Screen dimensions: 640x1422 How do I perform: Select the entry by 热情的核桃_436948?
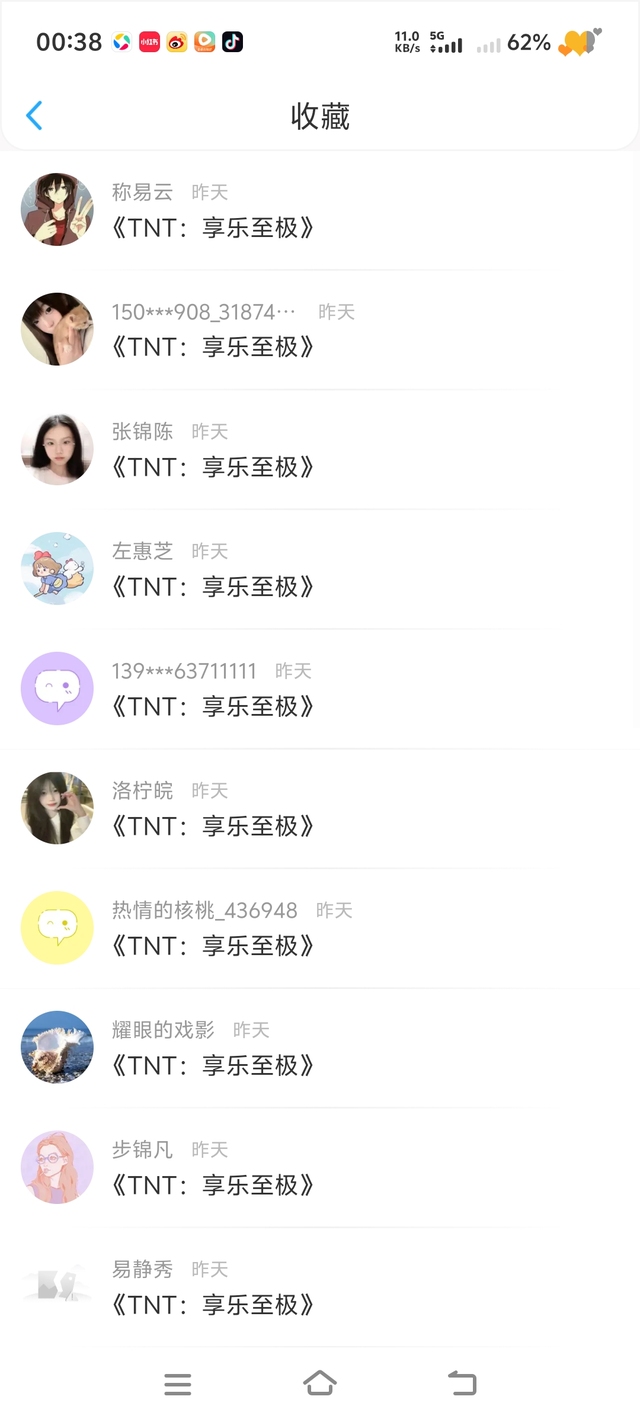[320, 929]
